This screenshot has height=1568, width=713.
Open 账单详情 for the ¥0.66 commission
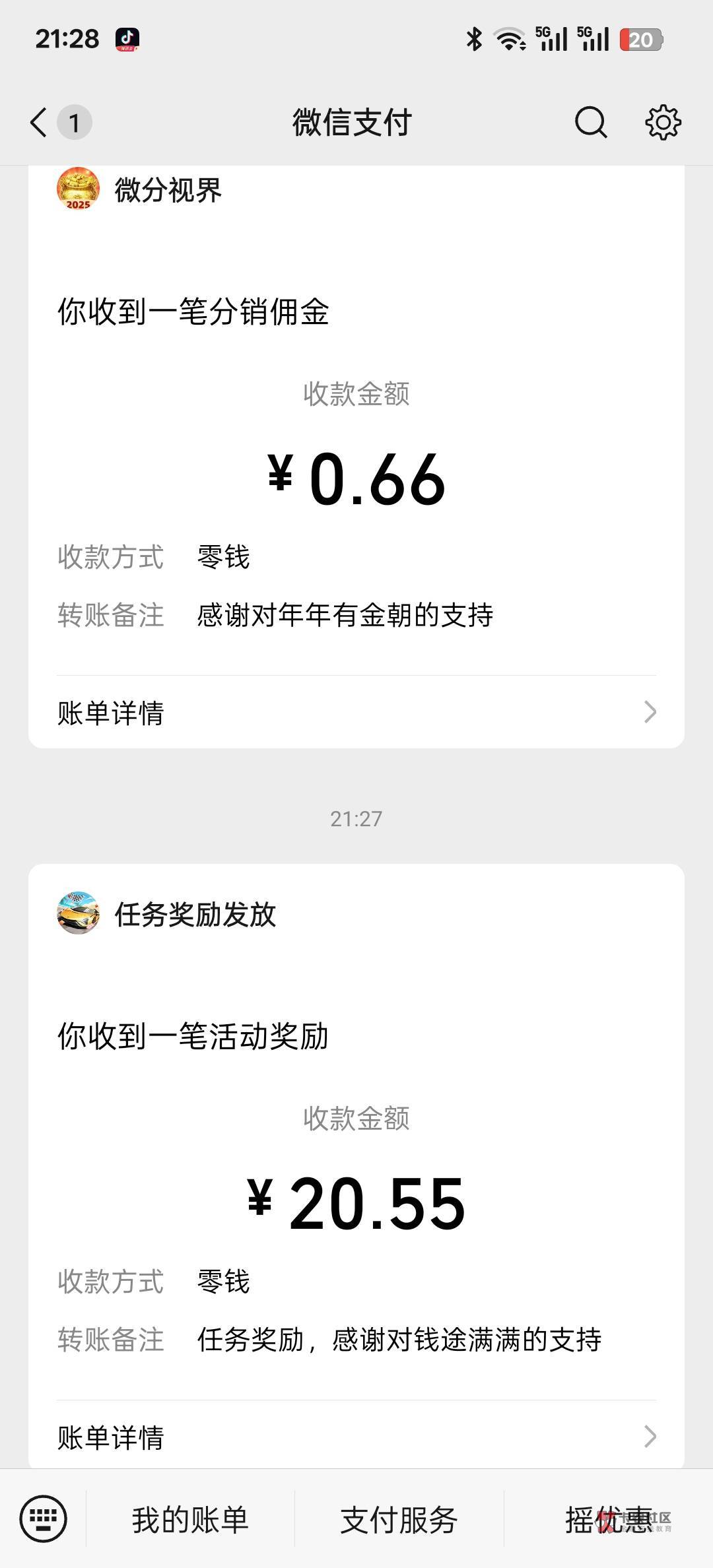(x=356, y=713)
